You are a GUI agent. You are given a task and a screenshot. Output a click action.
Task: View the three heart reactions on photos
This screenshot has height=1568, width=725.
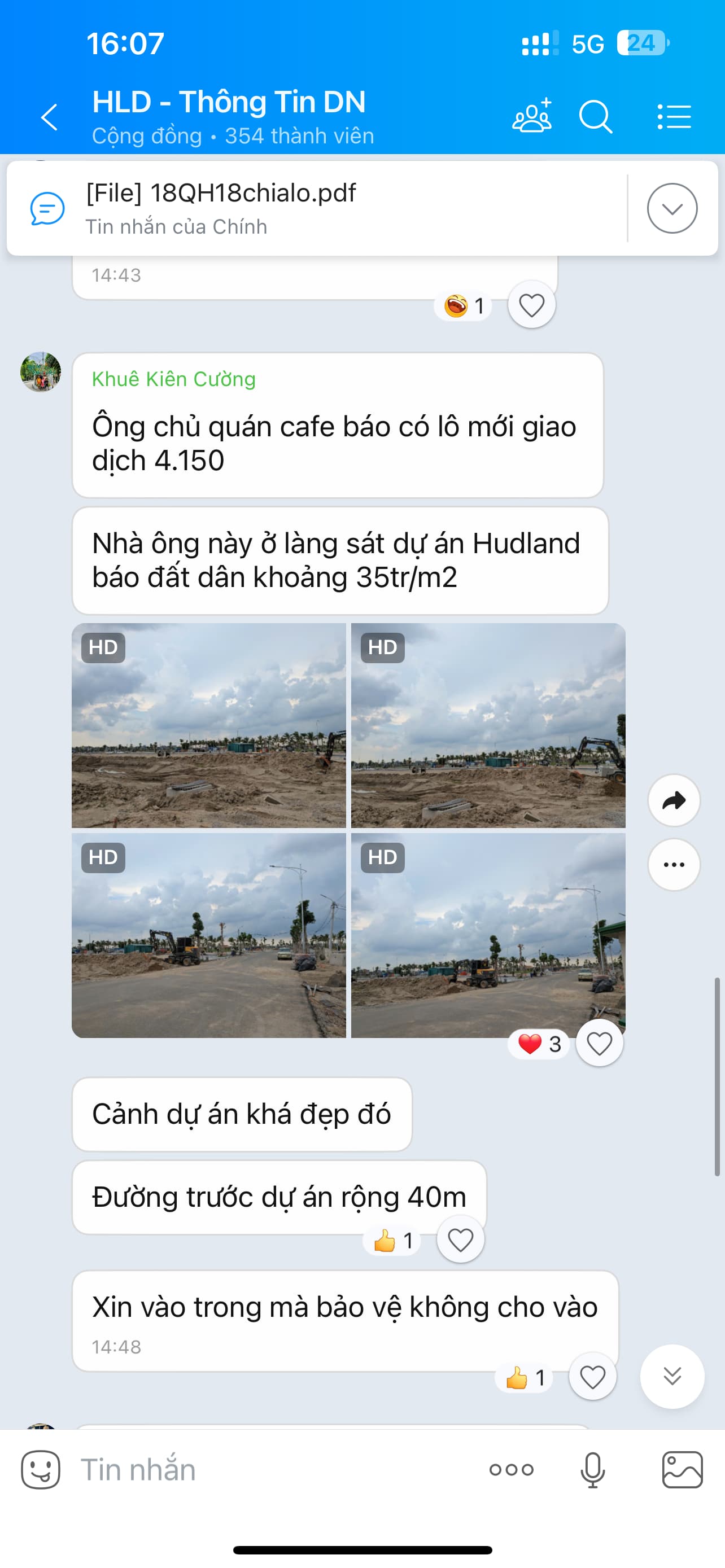[539, 1044]
